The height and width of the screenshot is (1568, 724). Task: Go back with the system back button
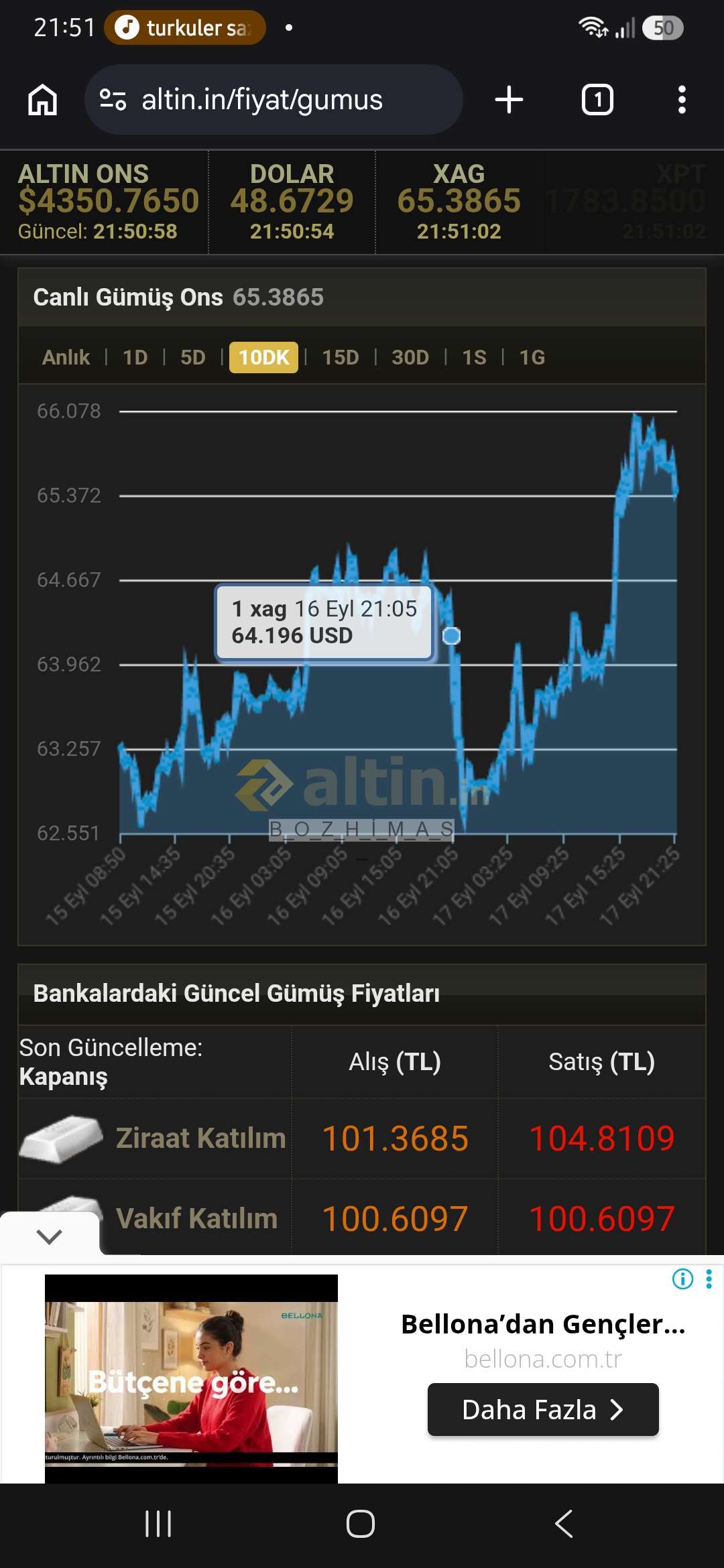coord(564,1524)
